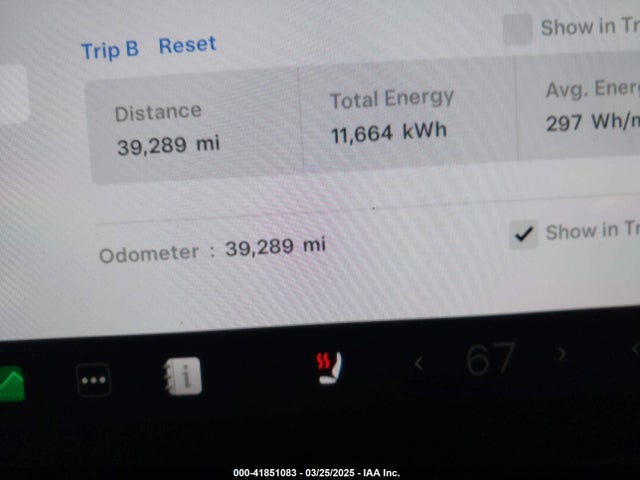Viewport: 640px width, 480px height.
Task: Open the owner's manual icon
Action: pyautogui.click(x=182, y=376)
